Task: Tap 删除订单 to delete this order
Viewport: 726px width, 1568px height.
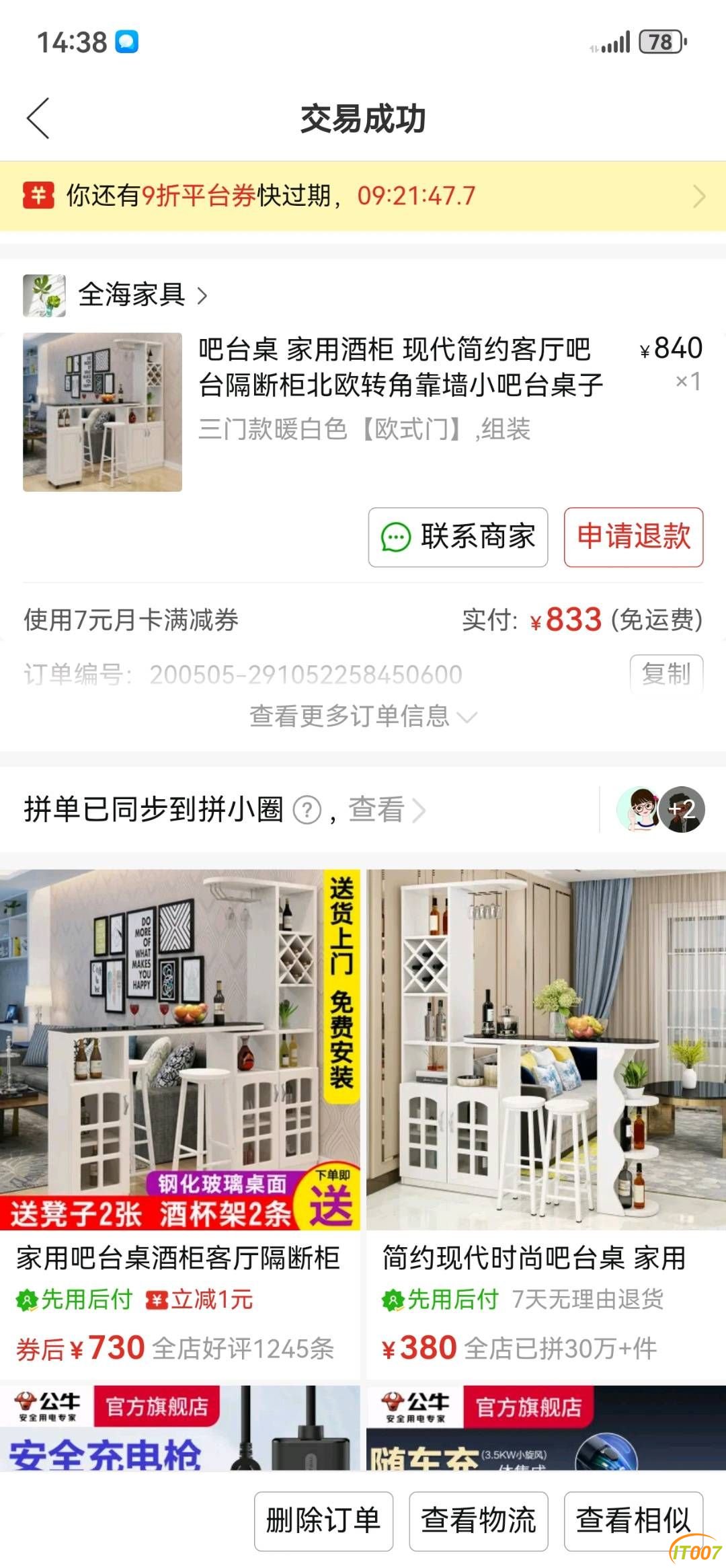Action: point(323,1521)
